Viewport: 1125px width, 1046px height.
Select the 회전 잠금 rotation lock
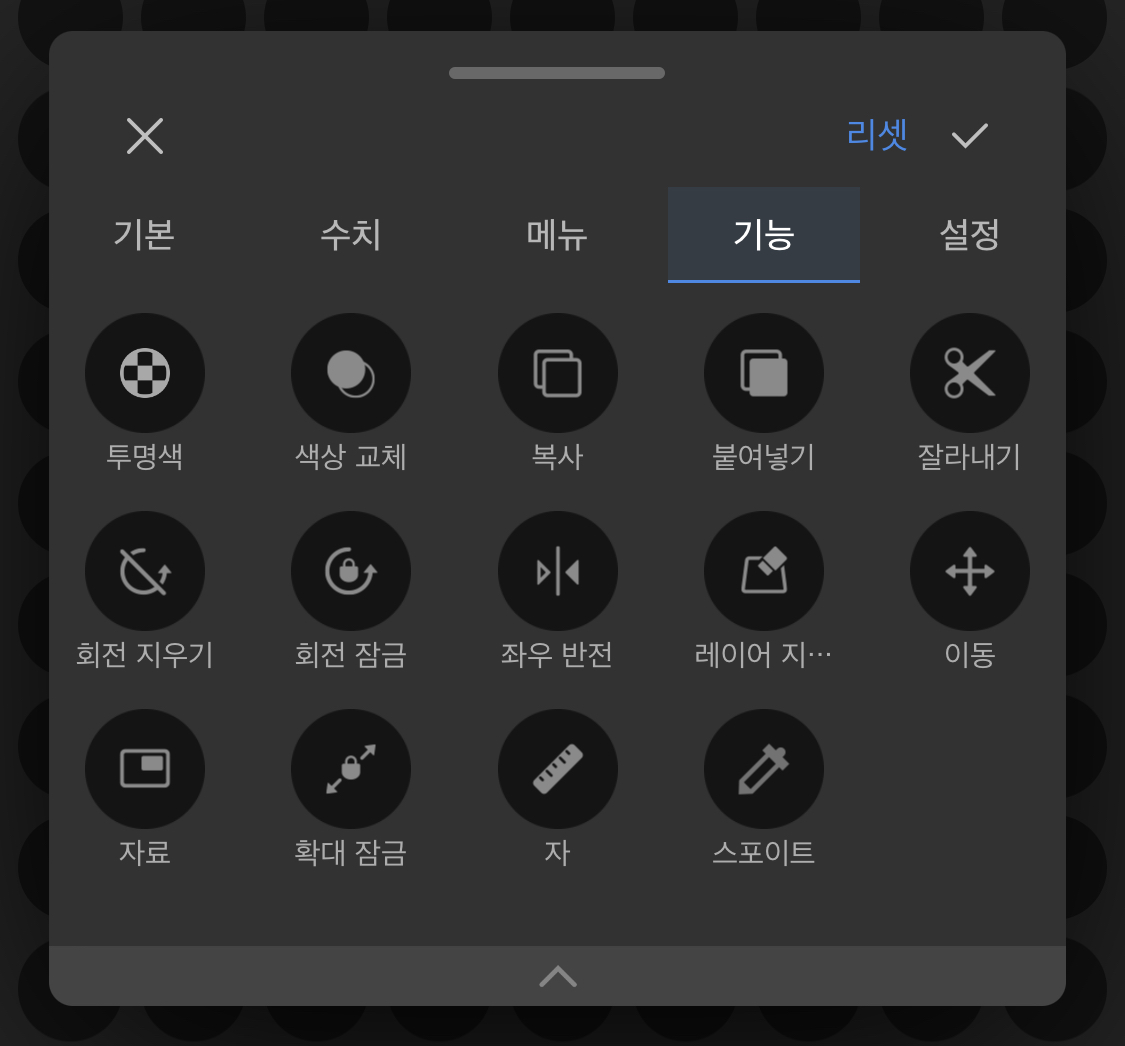[351, 571]
